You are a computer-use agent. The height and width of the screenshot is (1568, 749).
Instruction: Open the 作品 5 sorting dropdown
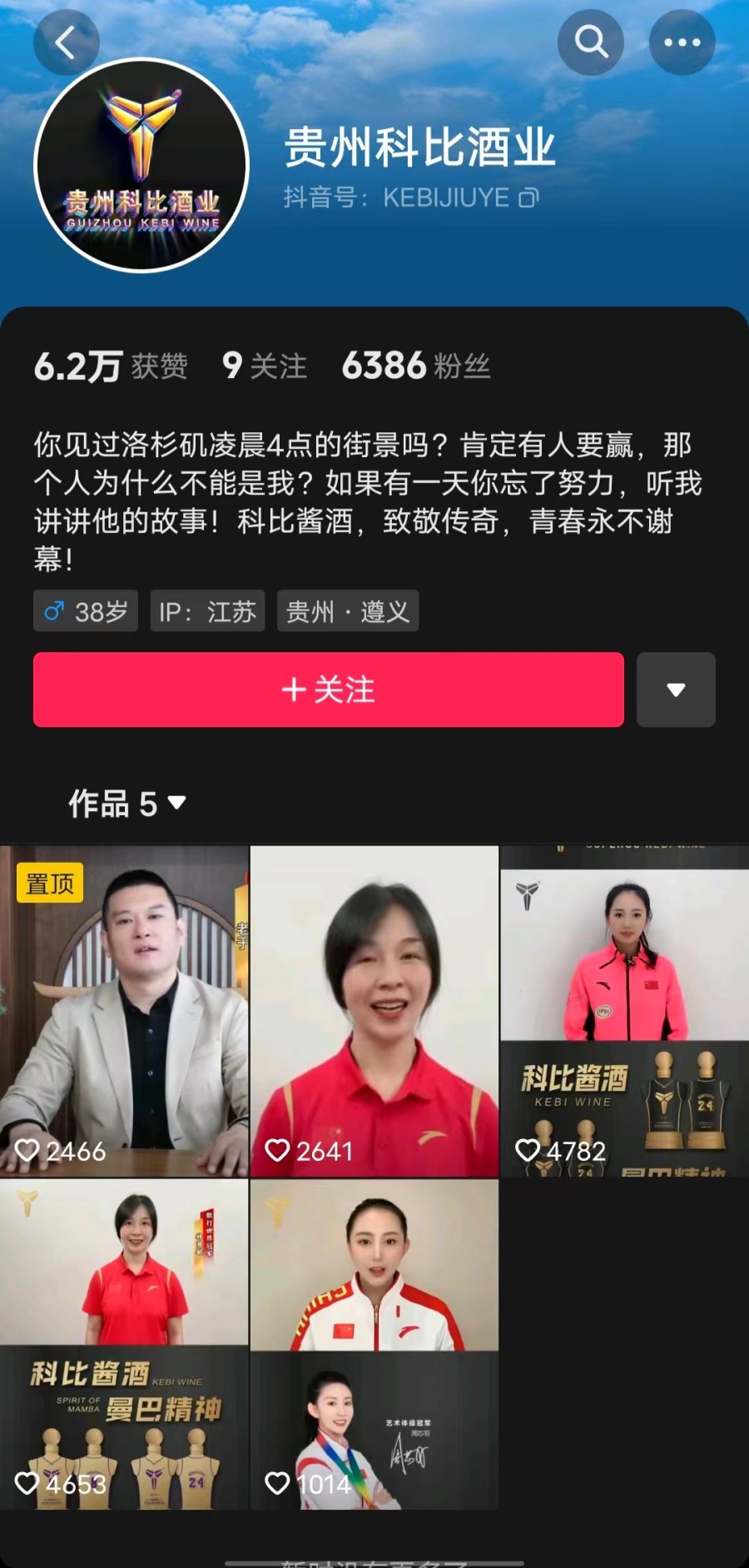(x=127, y=804)
